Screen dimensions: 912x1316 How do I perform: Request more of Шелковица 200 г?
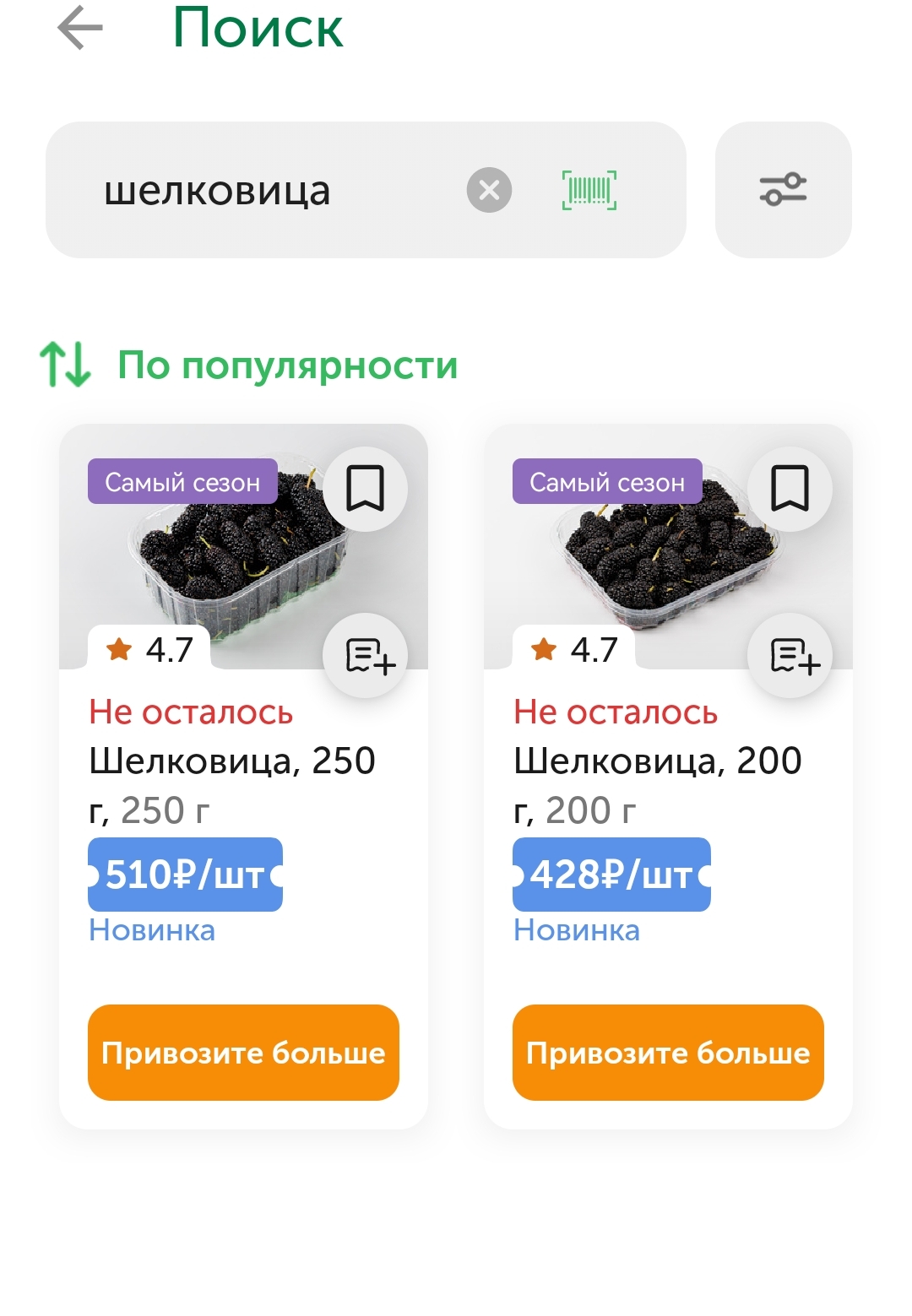click(x=668, y=1053)
